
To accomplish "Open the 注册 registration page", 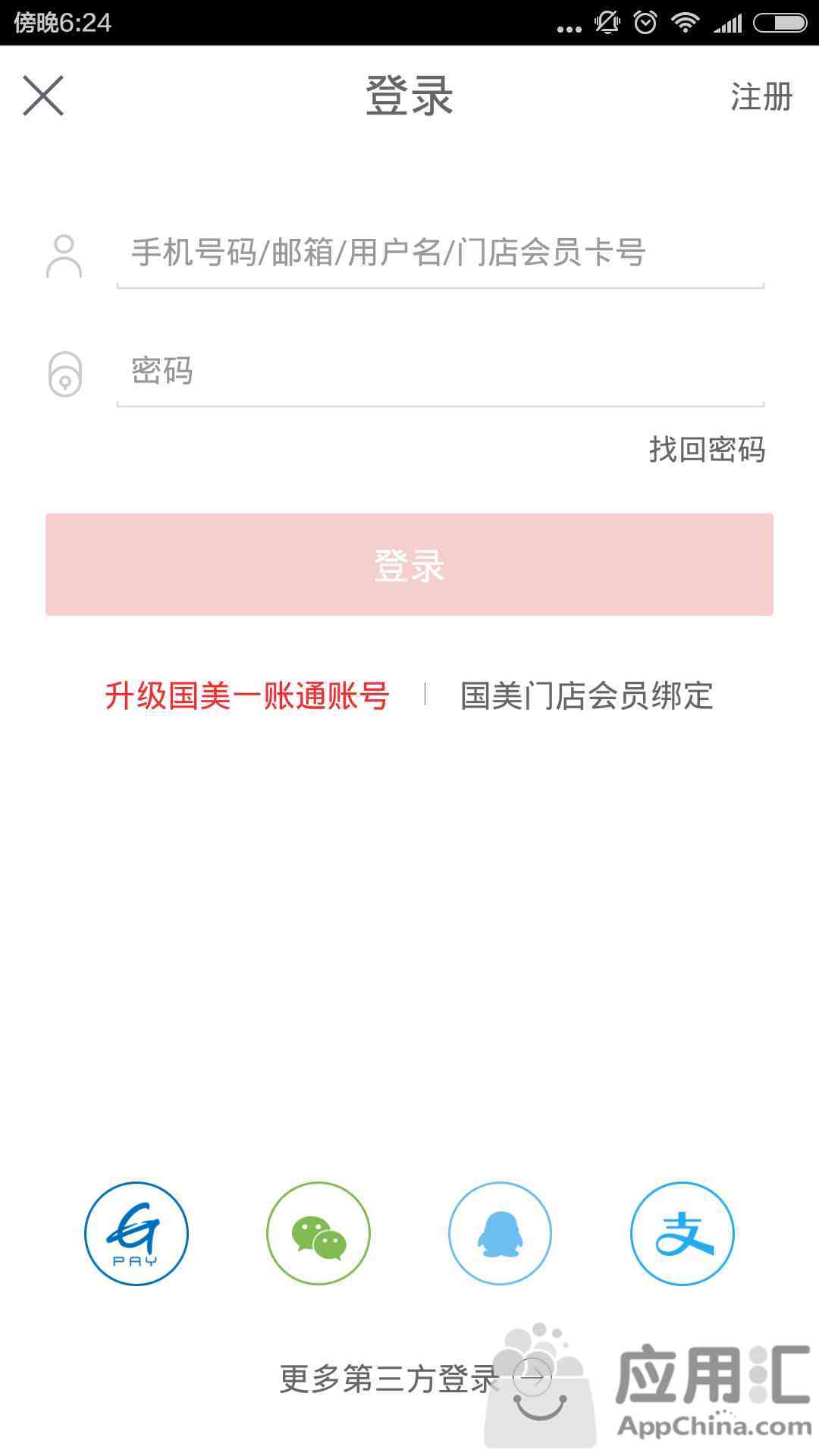I will pyautogui.click(x=761, y=97).
